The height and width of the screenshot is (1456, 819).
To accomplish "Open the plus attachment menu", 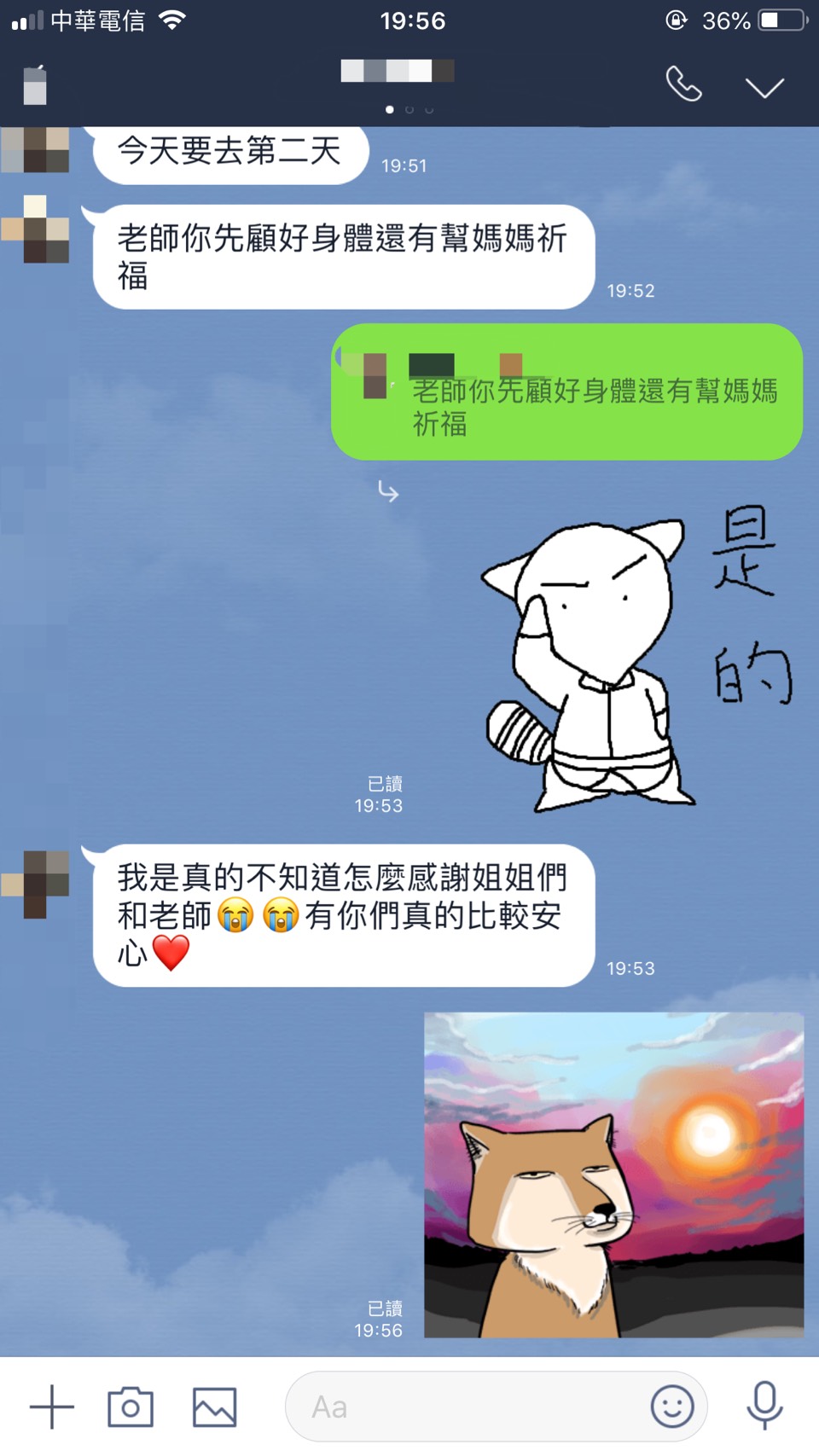I will click(x=52, y=1407).
